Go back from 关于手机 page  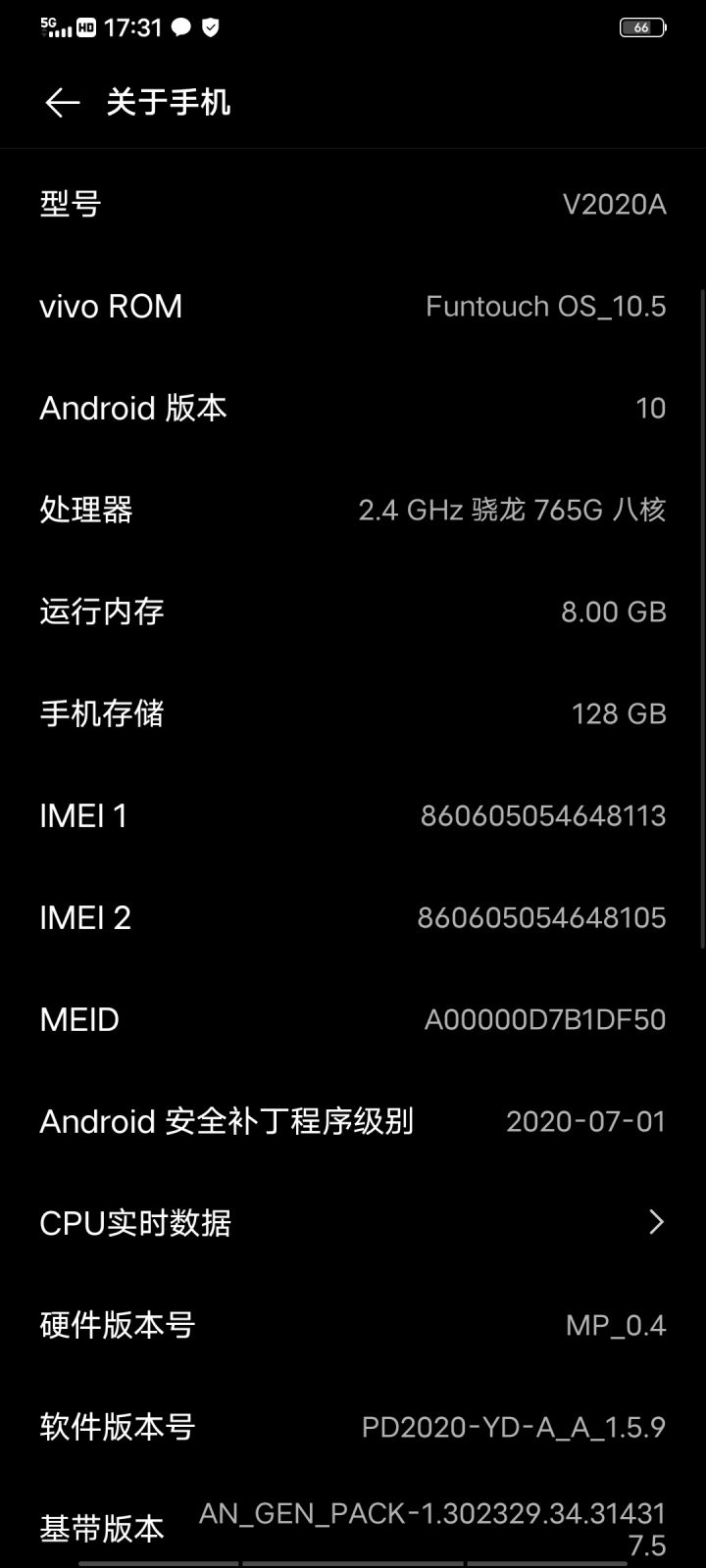click(62, 102)
